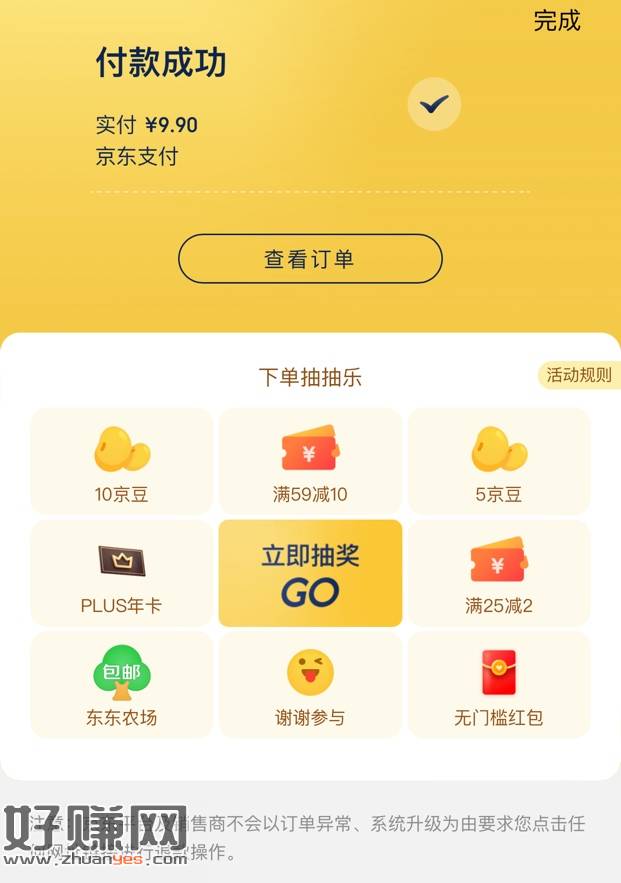Open the 活动规则 rules
Viewport: 621px width, 883px height.
(x=579, y=375)
